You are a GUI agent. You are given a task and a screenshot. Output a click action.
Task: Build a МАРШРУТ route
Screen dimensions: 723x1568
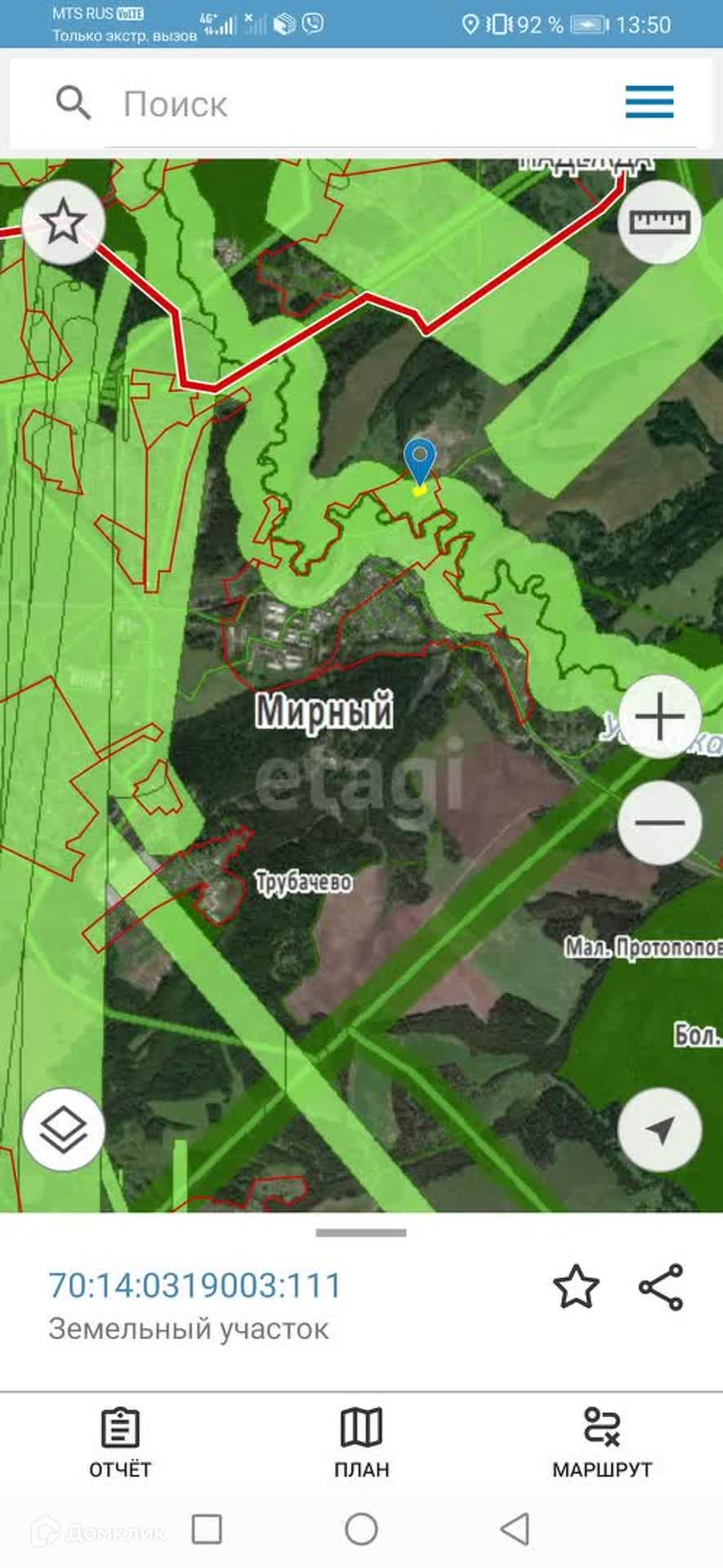[602, 1444]
